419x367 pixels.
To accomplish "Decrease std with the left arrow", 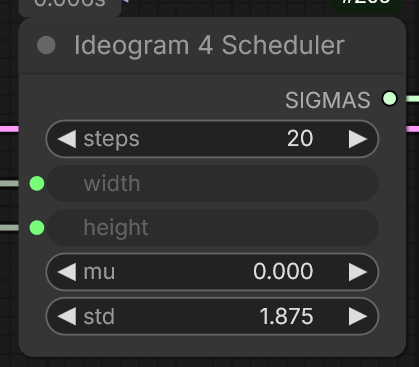I will 67,316.
